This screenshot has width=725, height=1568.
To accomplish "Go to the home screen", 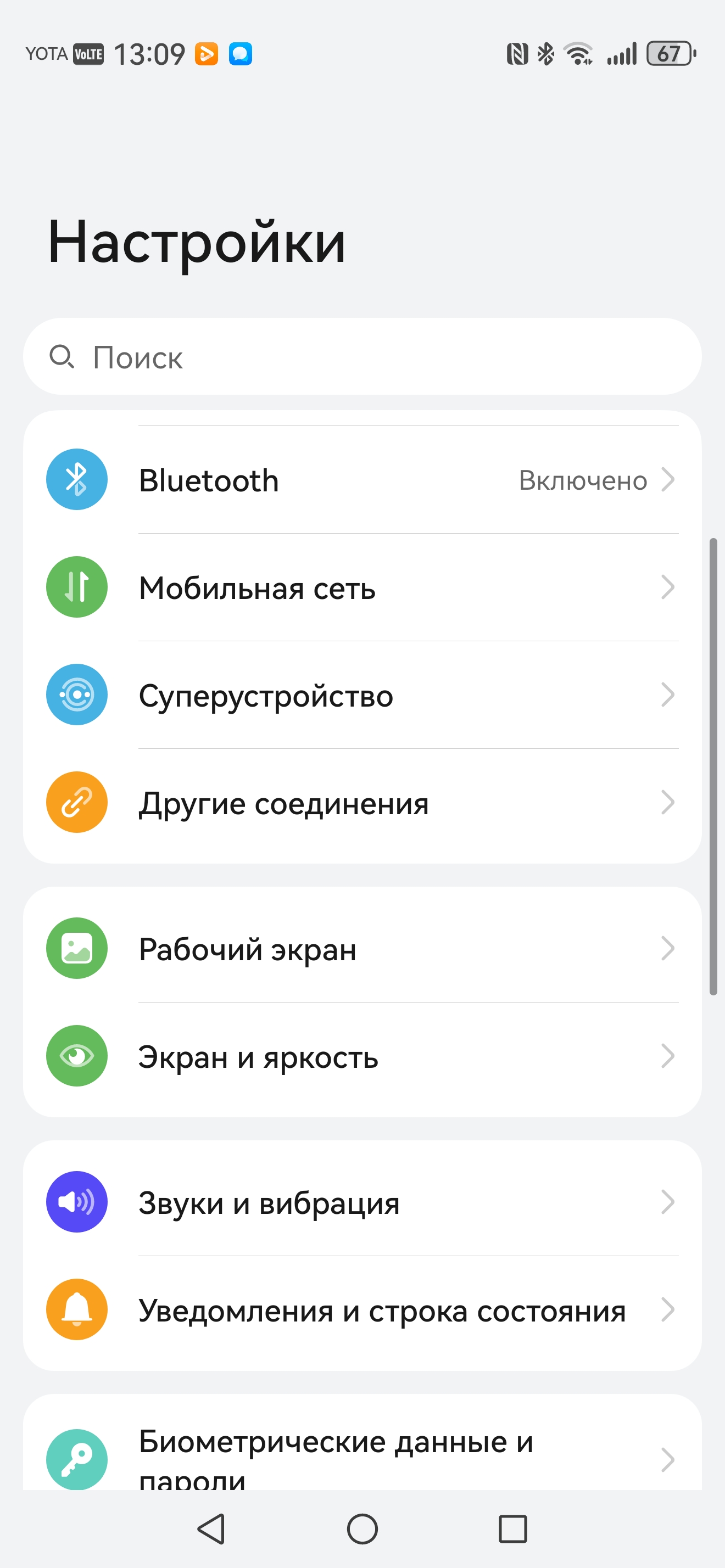I will [362, 1528].
